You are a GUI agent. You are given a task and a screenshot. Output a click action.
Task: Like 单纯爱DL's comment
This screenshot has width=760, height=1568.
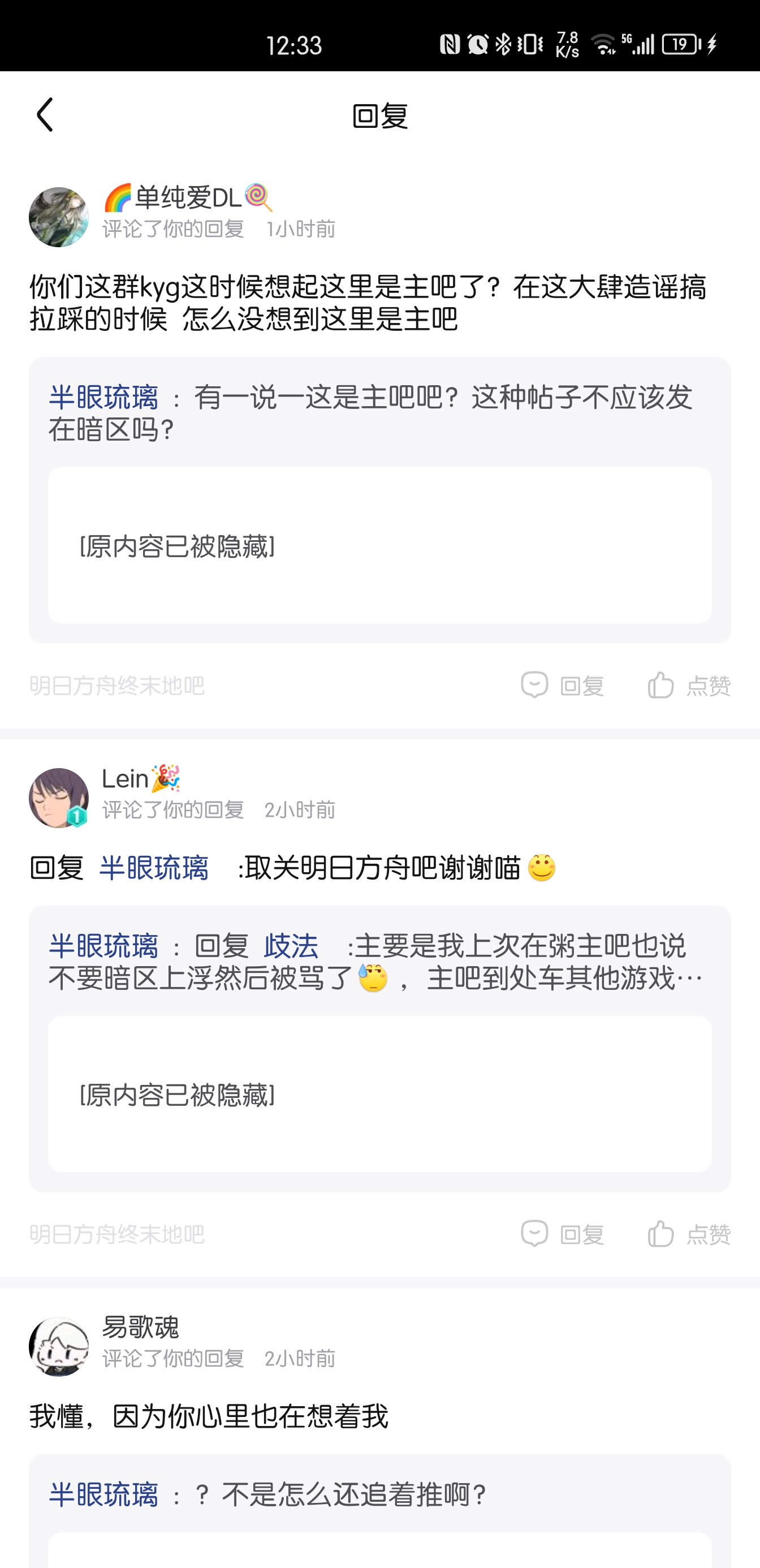689,686
